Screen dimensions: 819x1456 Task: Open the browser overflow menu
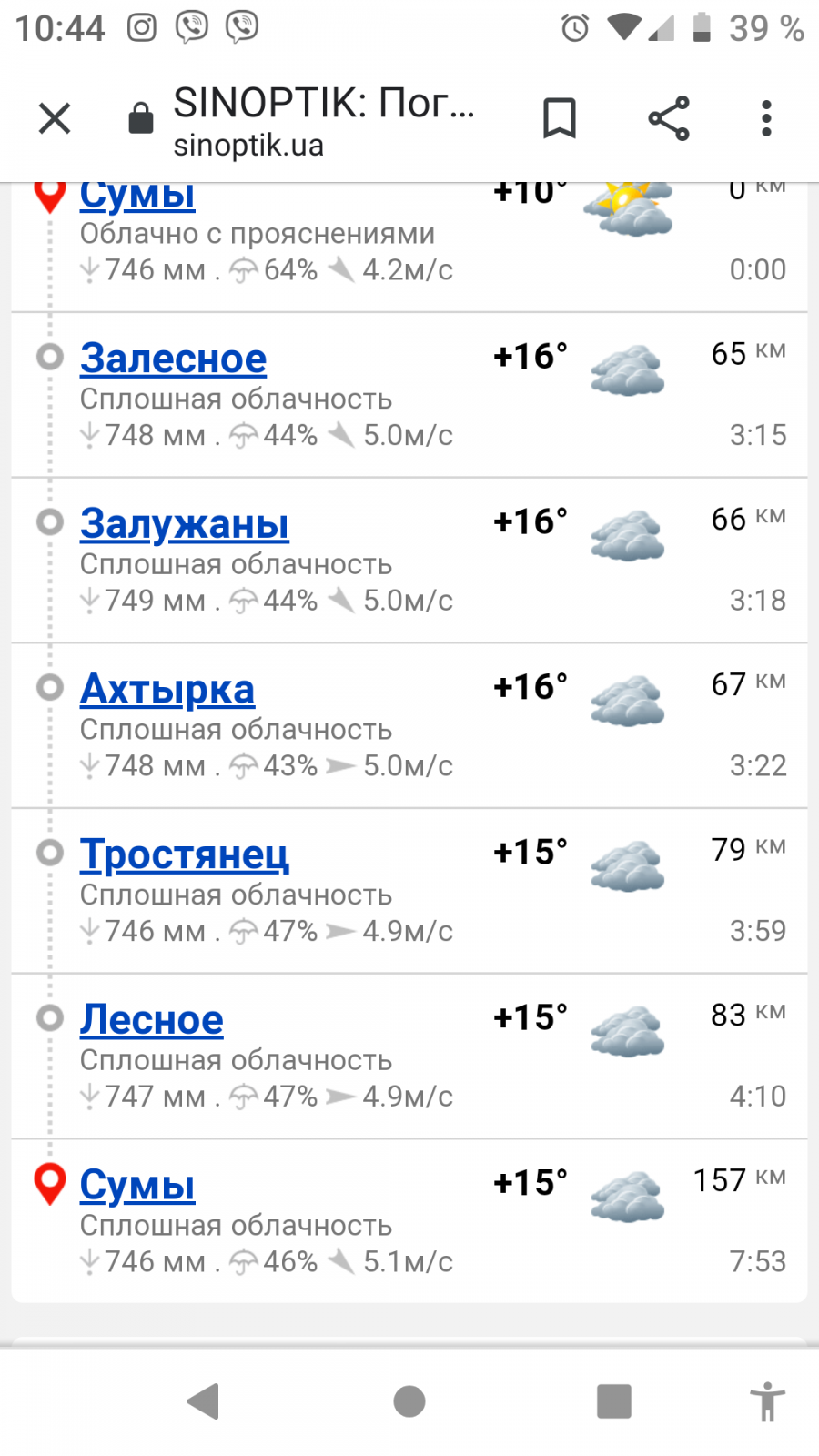(766, 118)
